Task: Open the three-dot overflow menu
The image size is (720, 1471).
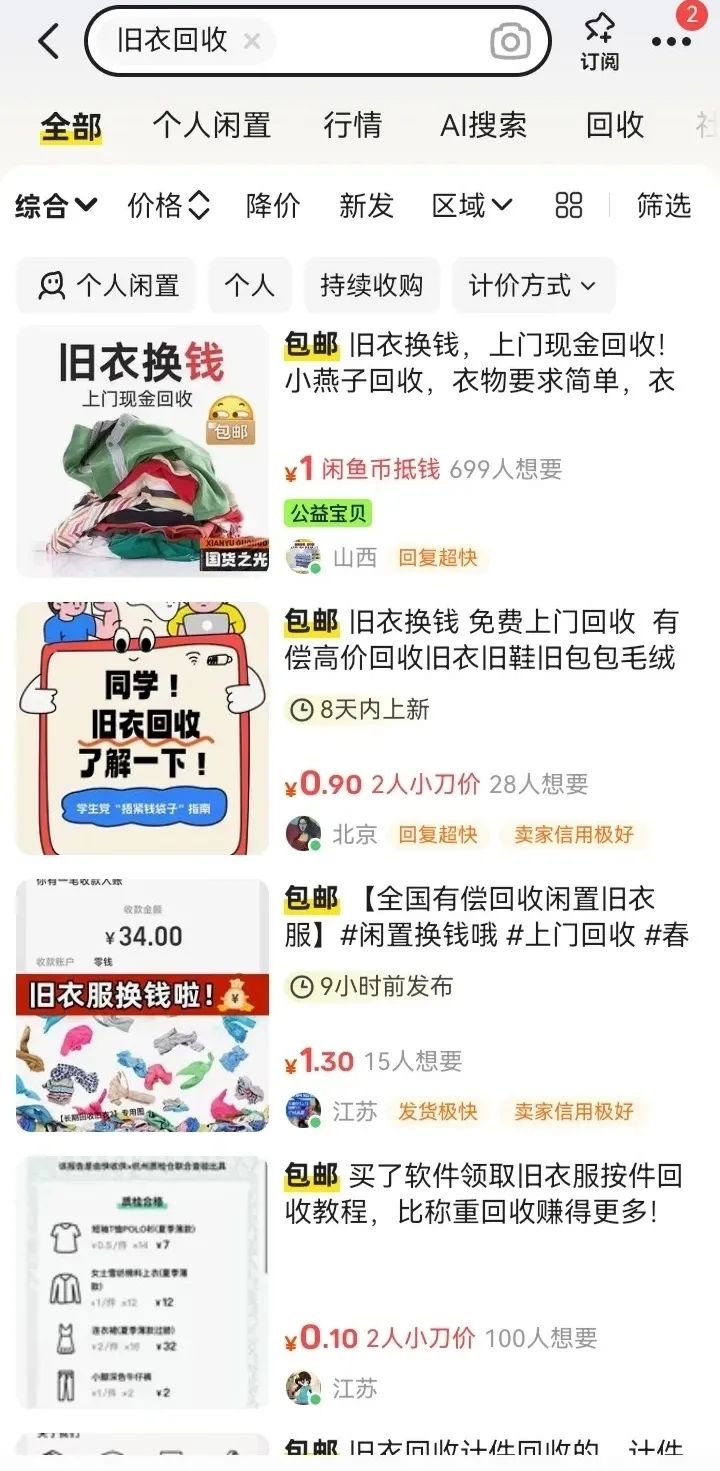Action: point(671,41)
